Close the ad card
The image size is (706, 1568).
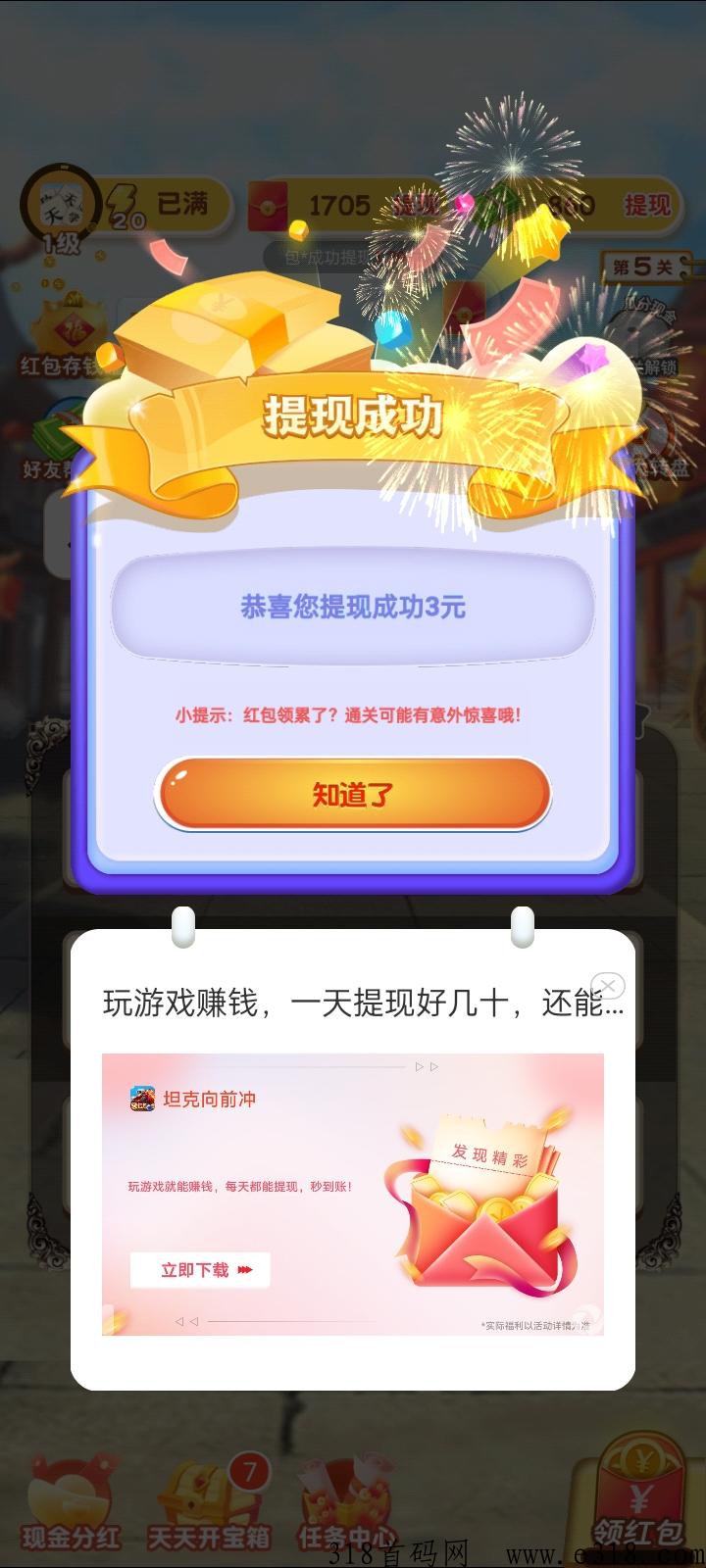[x=609, y=985]
